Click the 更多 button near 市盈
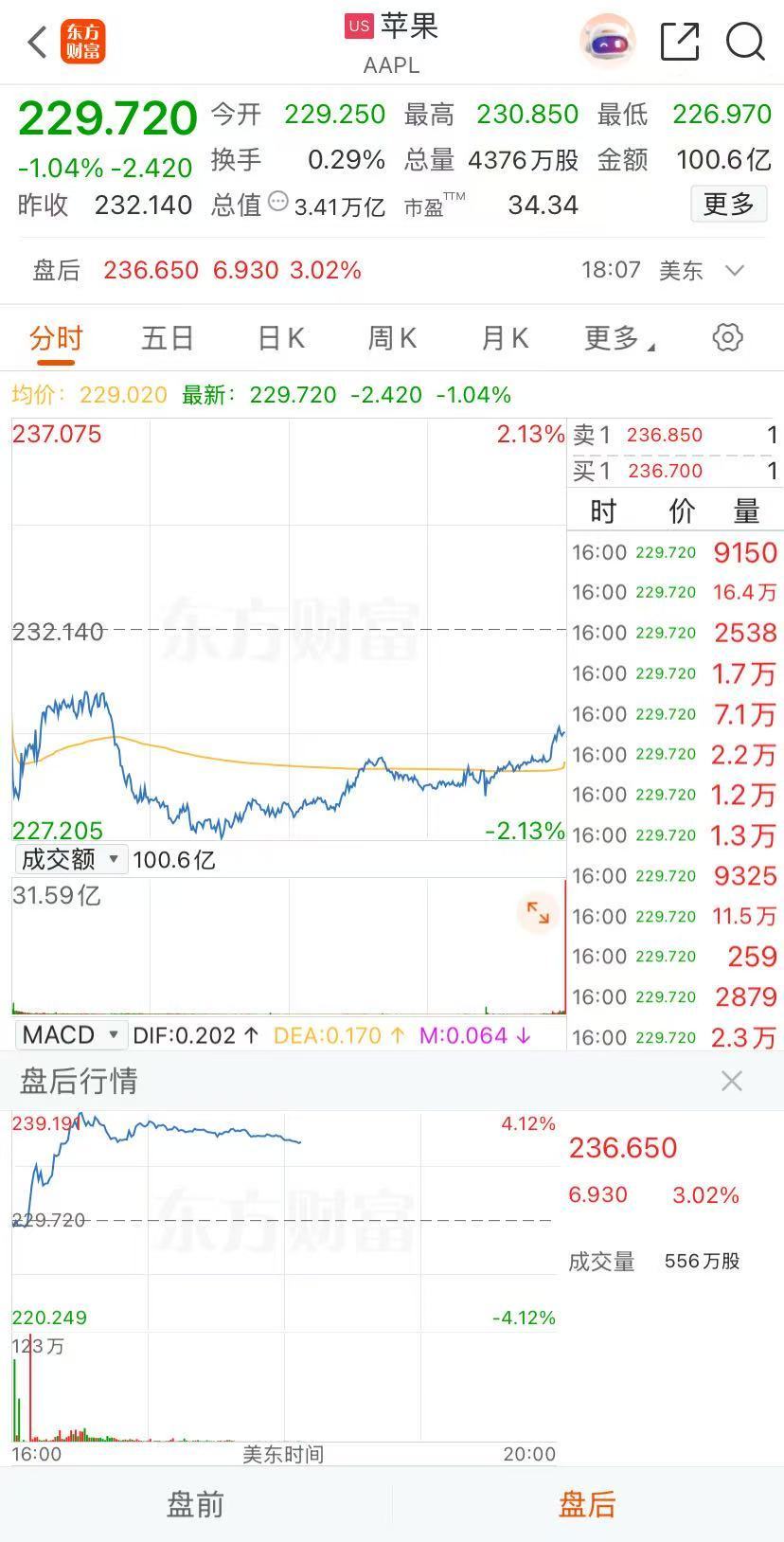Screen dimensions: 784x1542 point(728,204)
